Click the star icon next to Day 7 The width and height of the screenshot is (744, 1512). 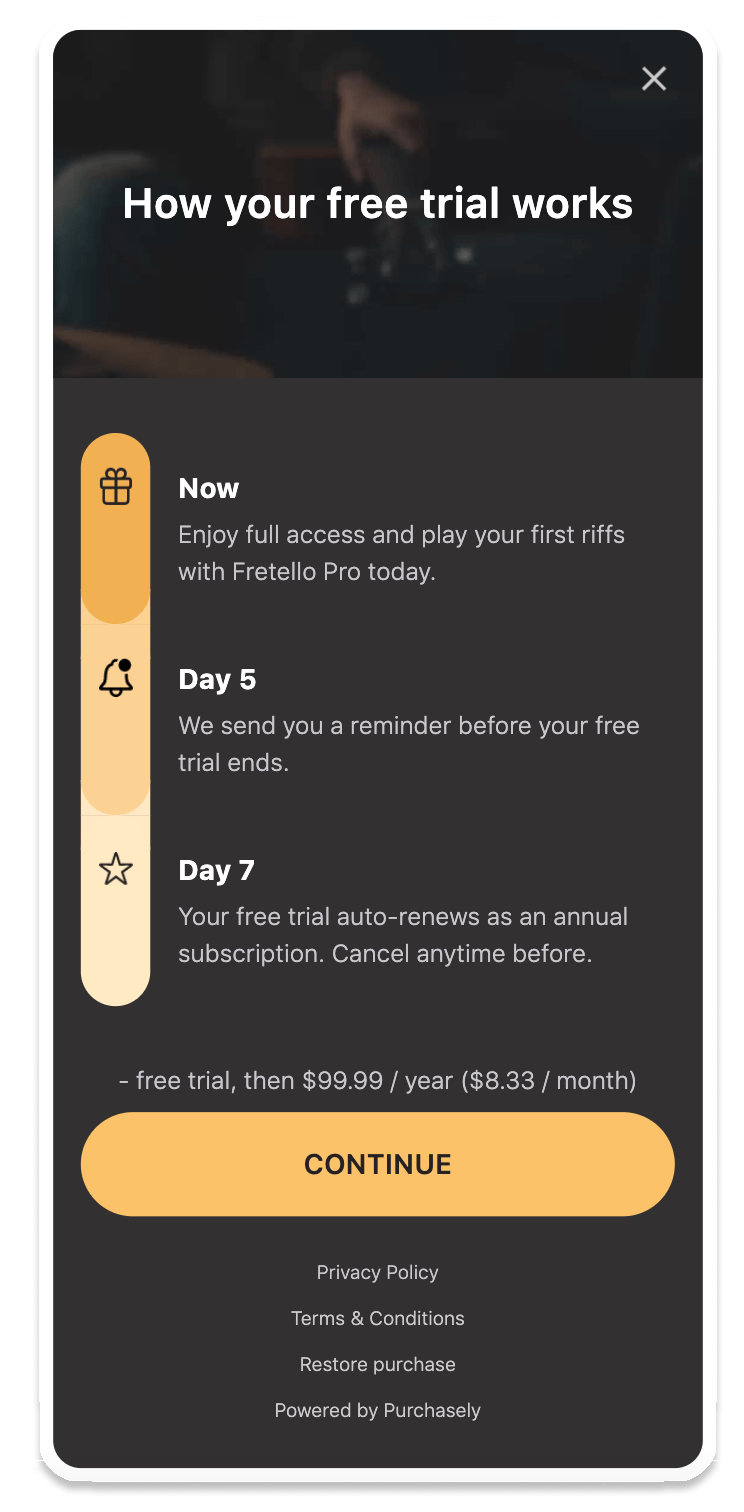point(116,869)
